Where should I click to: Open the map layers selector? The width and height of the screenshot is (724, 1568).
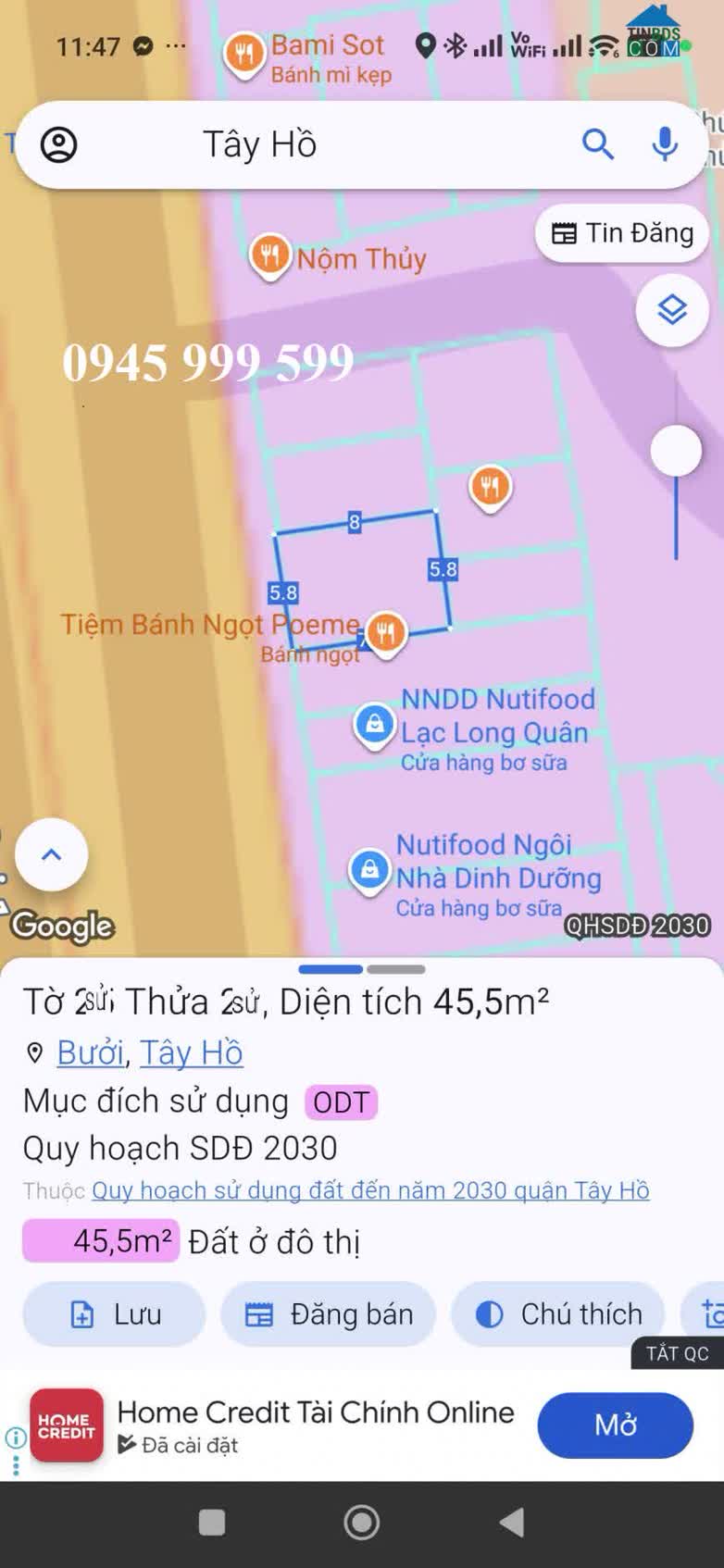(x=671, y=310)
